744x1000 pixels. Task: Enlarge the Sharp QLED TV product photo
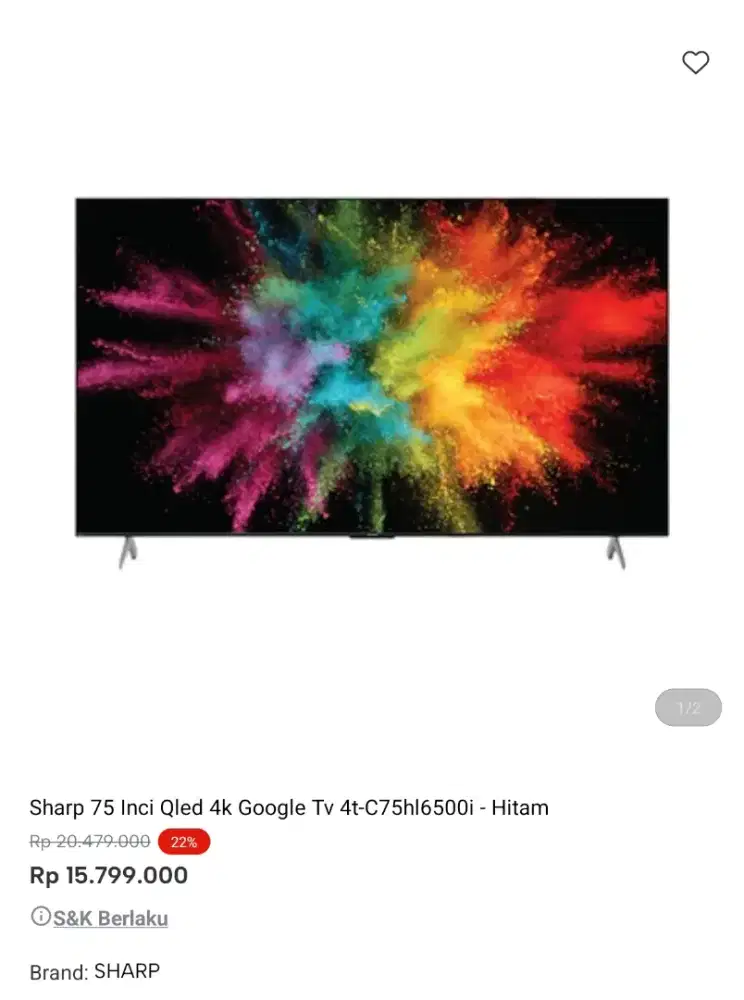pyautogui.click(x=372, y=375)
